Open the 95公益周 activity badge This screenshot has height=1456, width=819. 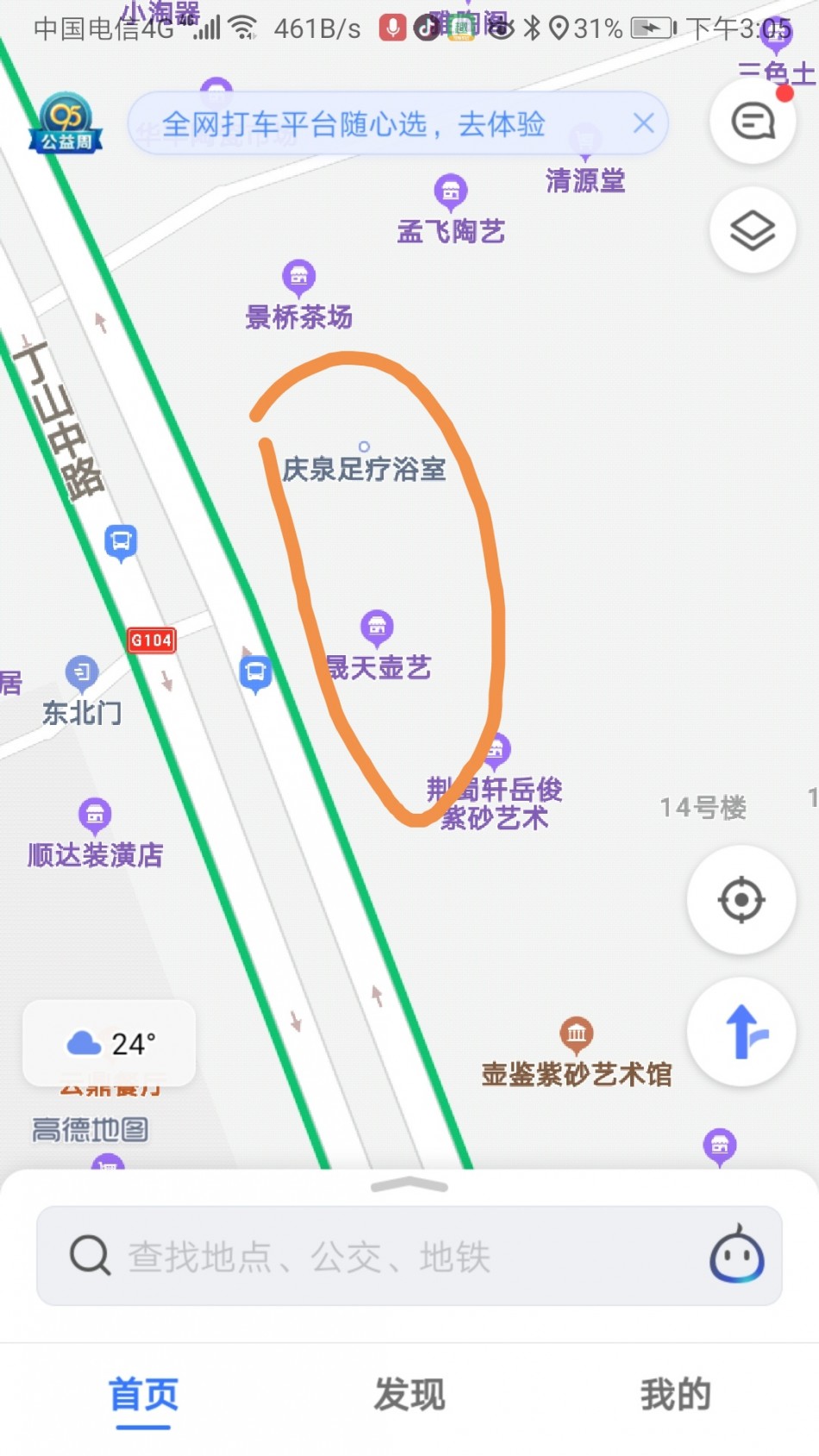point(66,122)
